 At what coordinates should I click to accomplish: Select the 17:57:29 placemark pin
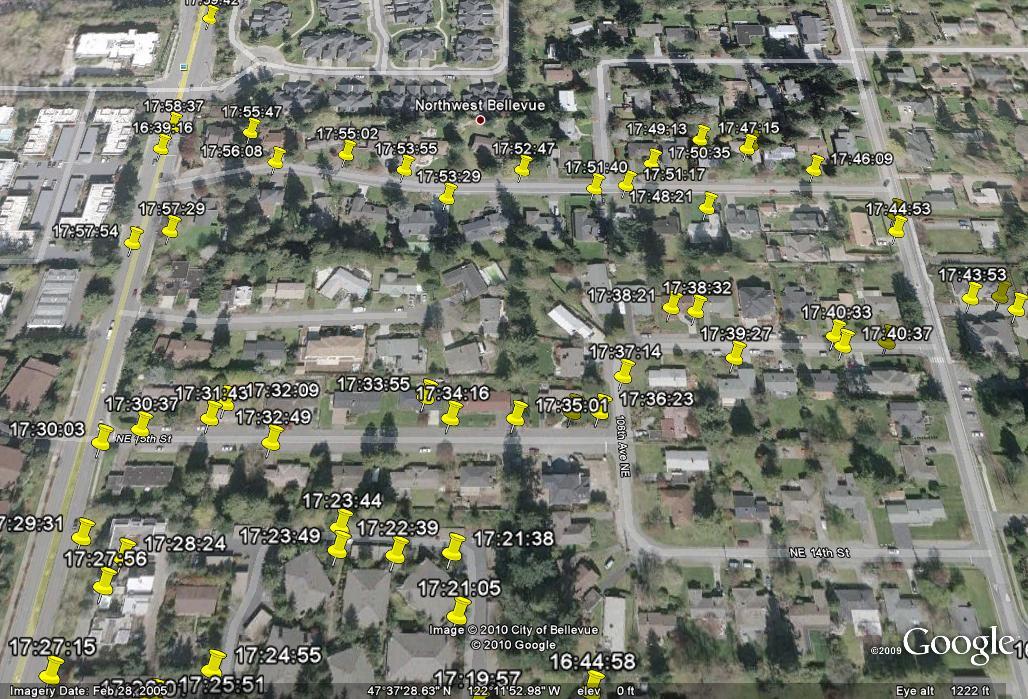(172, 227)
